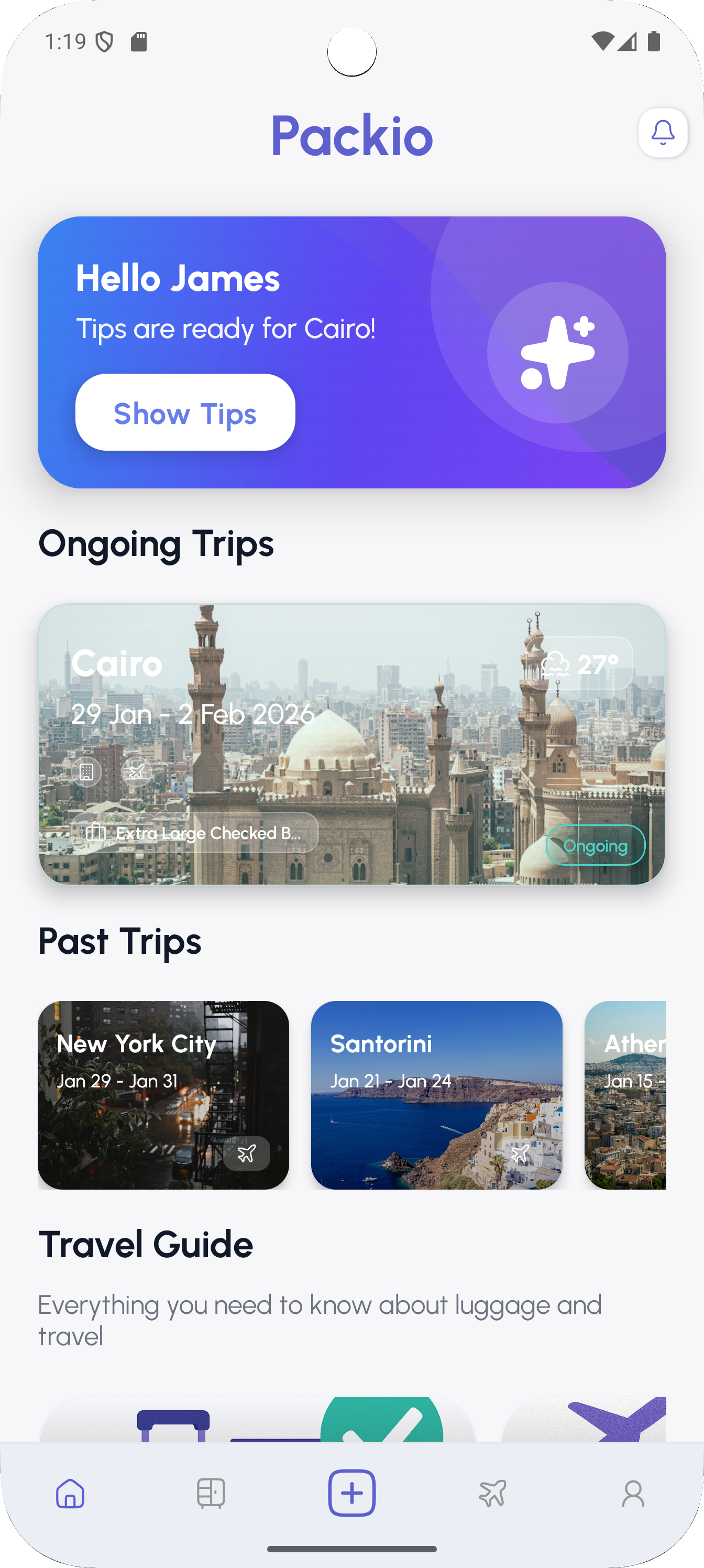Open the profile tab
The height and width of the screenshot is (1568, 704).
coord(633,1493)
